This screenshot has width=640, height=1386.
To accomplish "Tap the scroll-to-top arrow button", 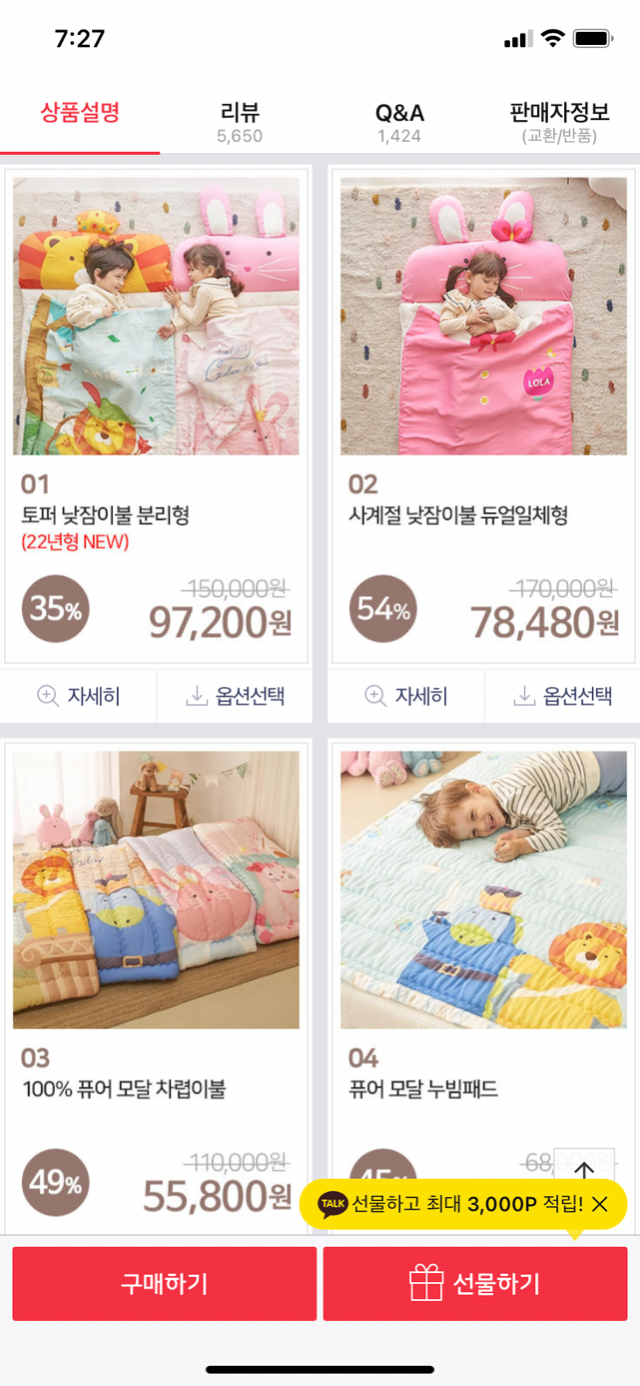I will [584, 1168].
